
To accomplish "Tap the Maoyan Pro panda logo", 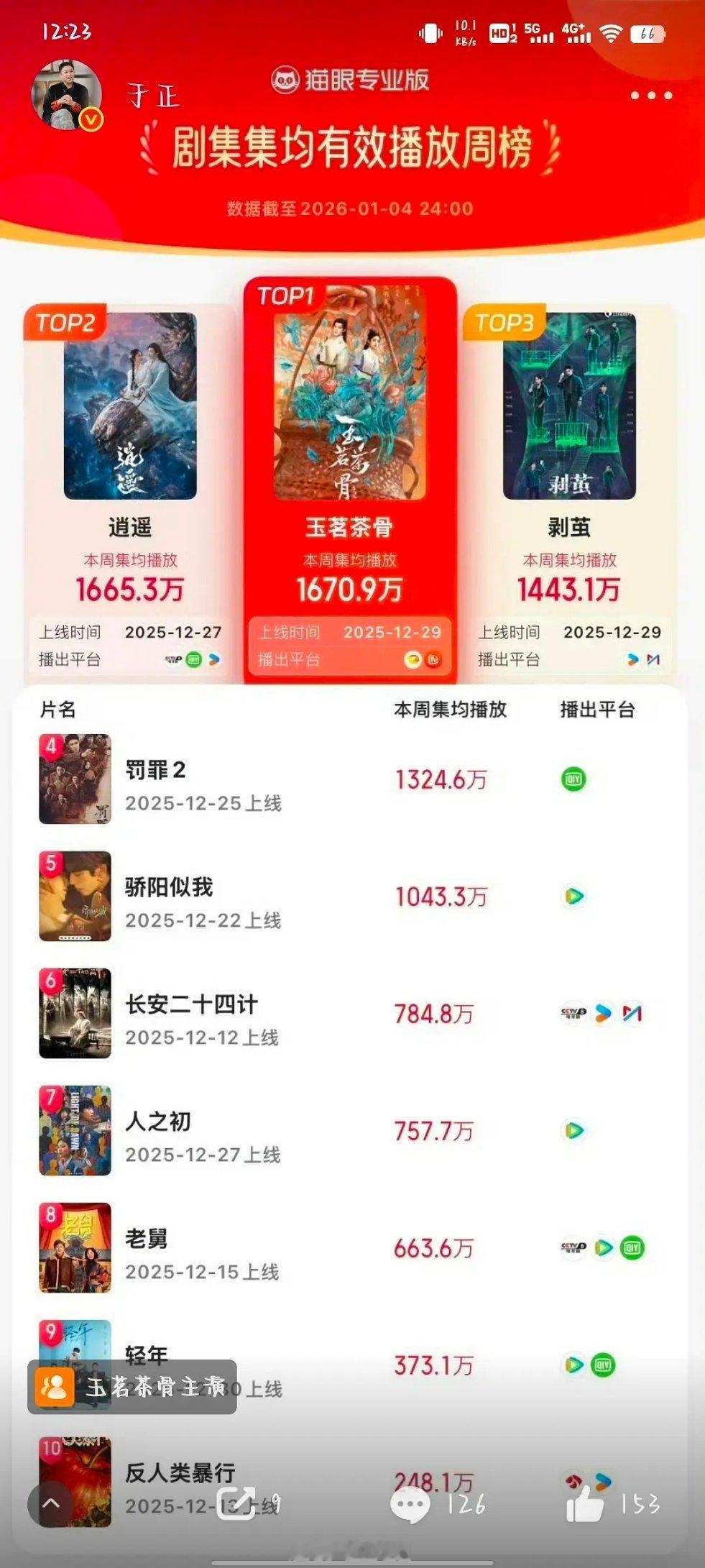I will (287, 81).
